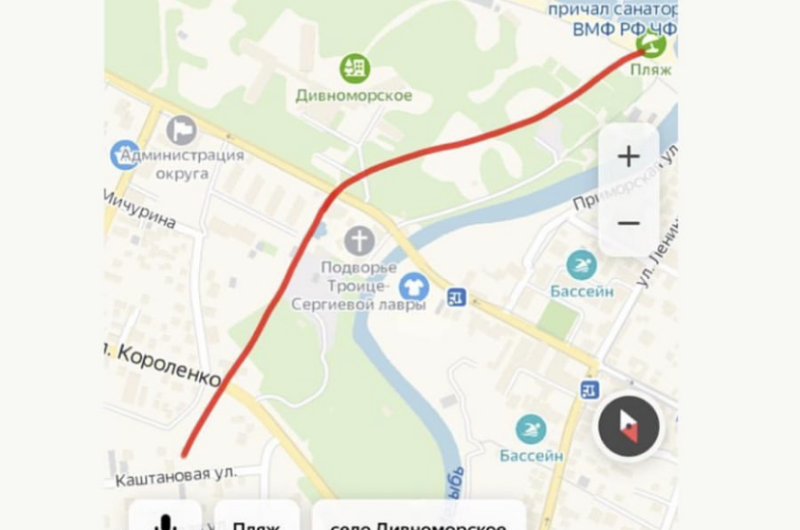Open the lower Бассейн pool marker
Viewport: 800px width, 530px height.
531,431
